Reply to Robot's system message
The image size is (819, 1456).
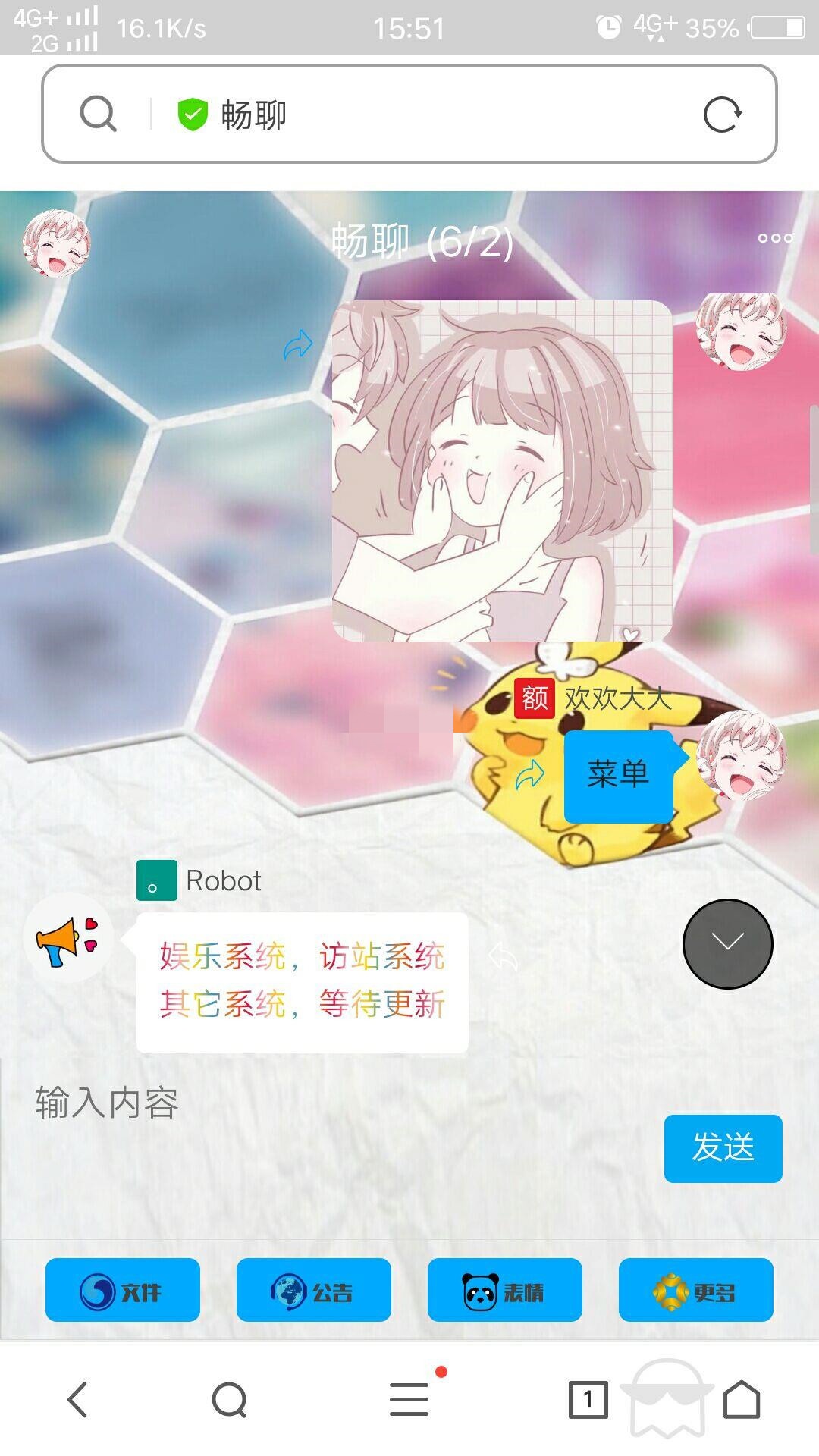tap(503, 956)
